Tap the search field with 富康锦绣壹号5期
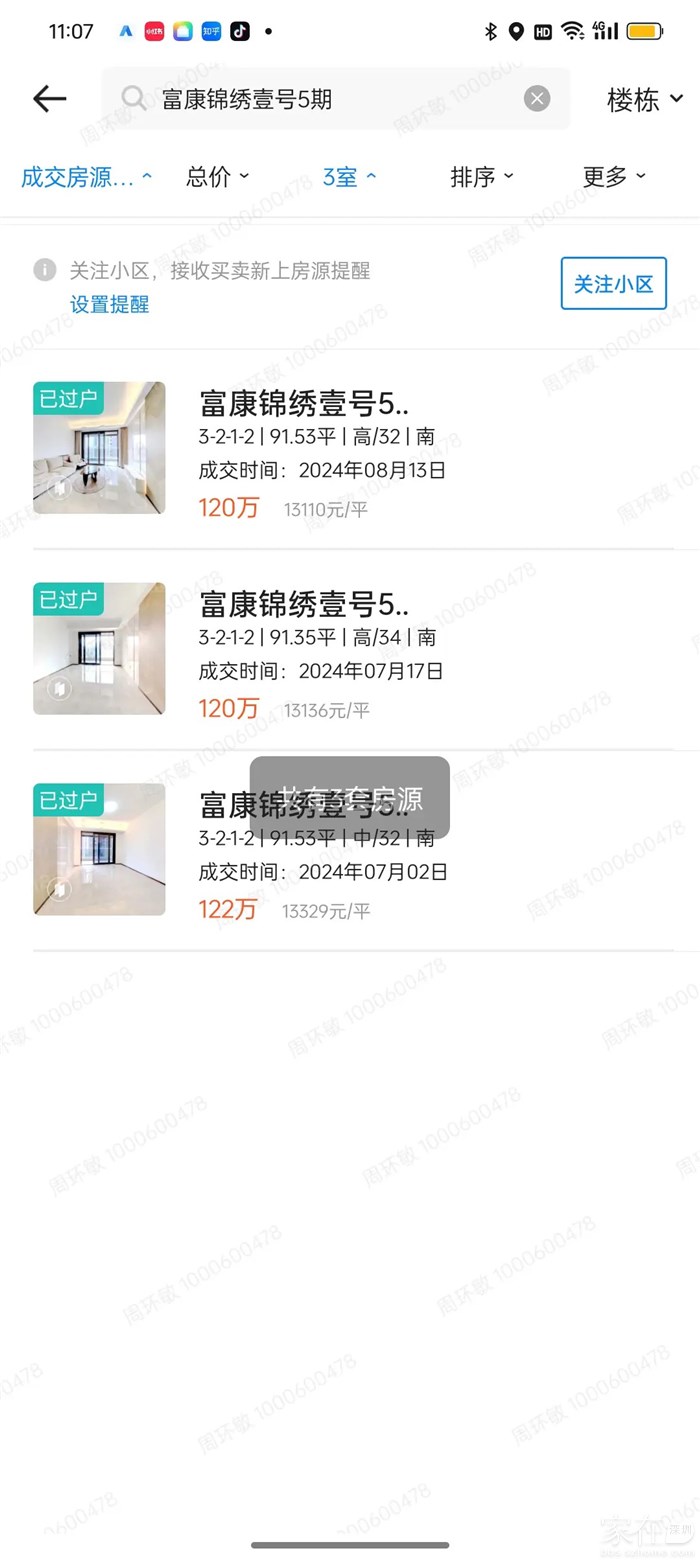700x1560 pixels. coord(330,98)
